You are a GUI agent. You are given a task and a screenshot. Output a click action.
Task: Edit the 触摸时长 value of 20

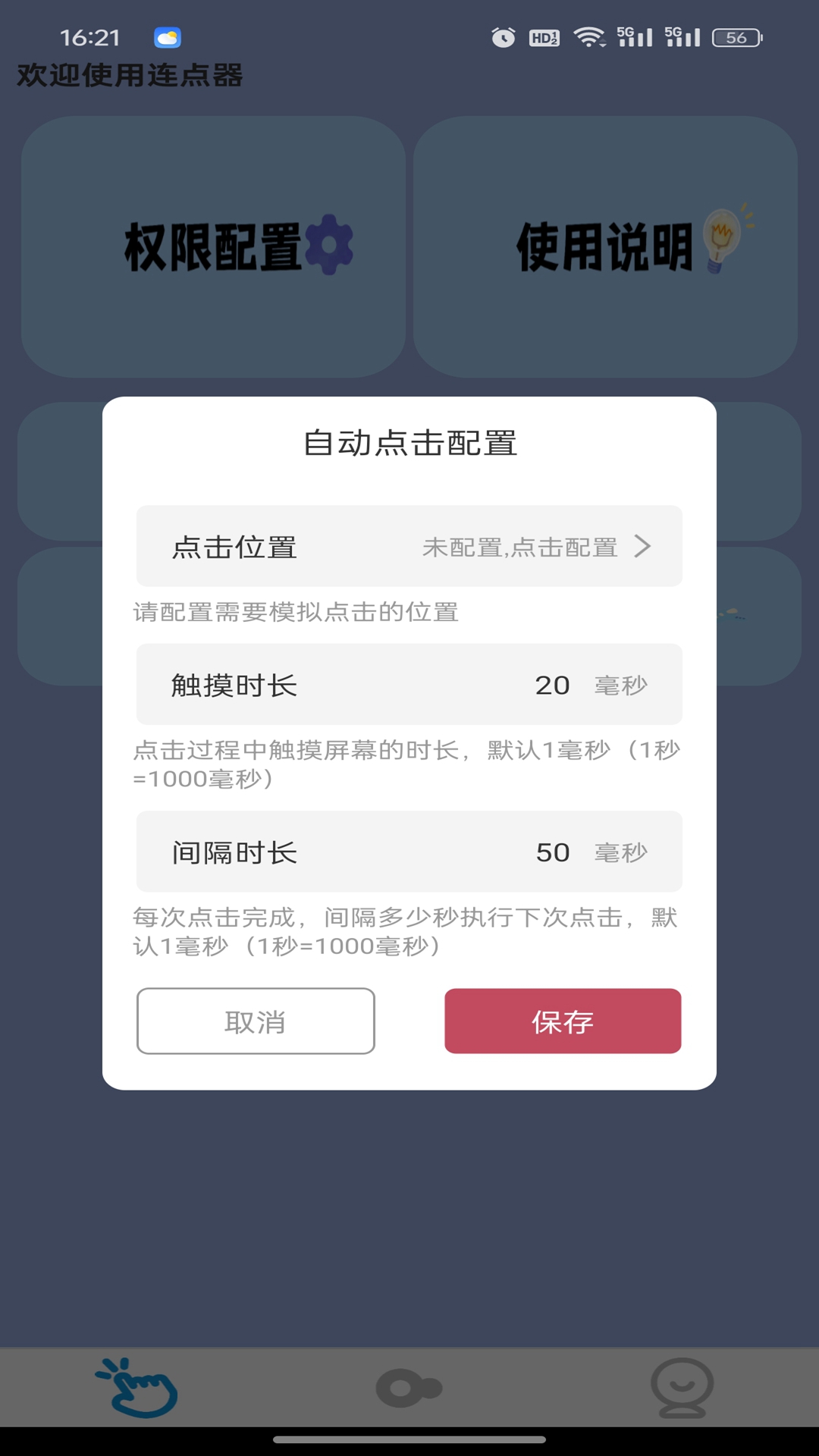point(552,684)
